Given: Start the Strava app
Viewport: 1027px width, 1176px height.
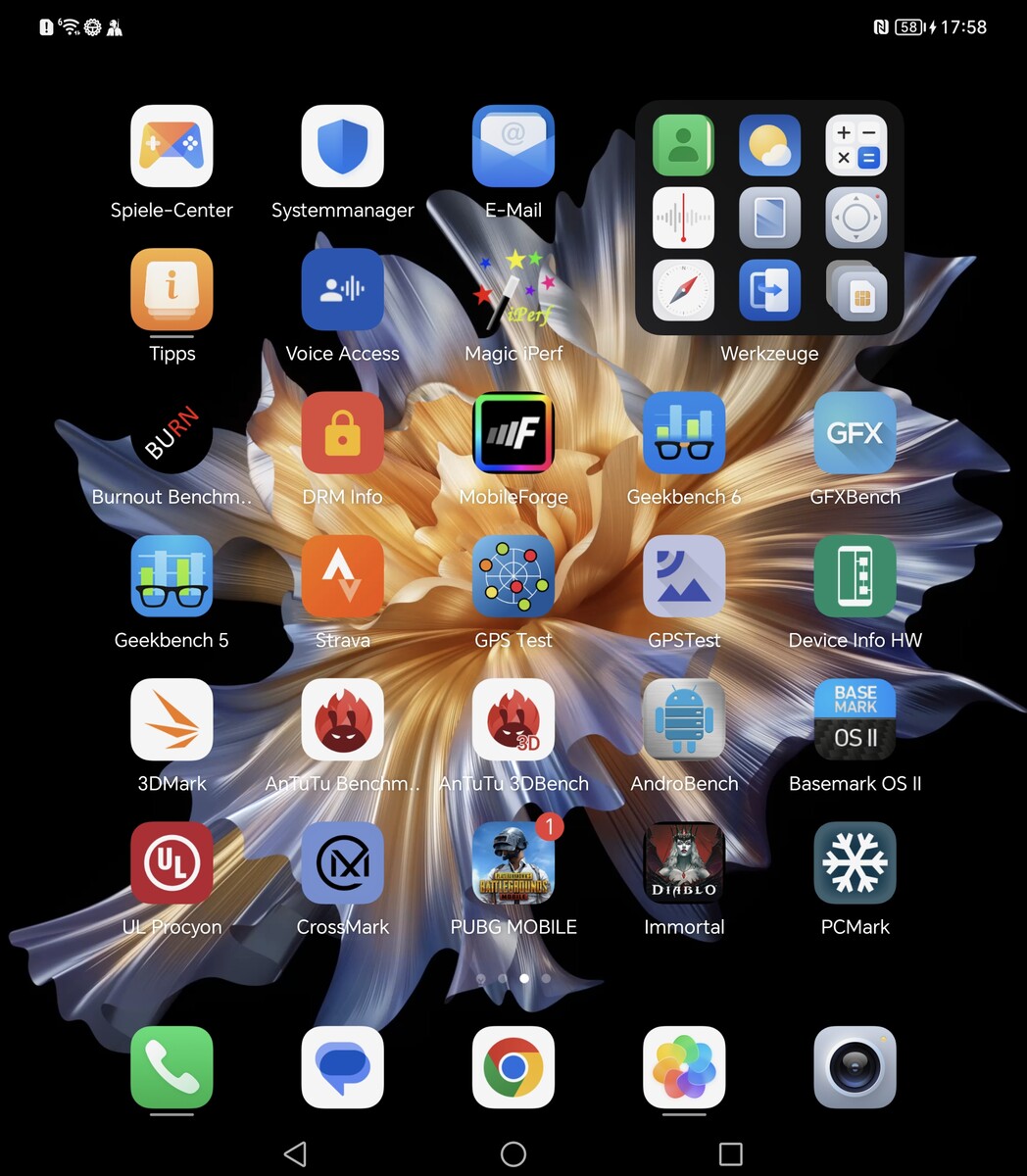Looking at the screenshot, I should 342,576.
